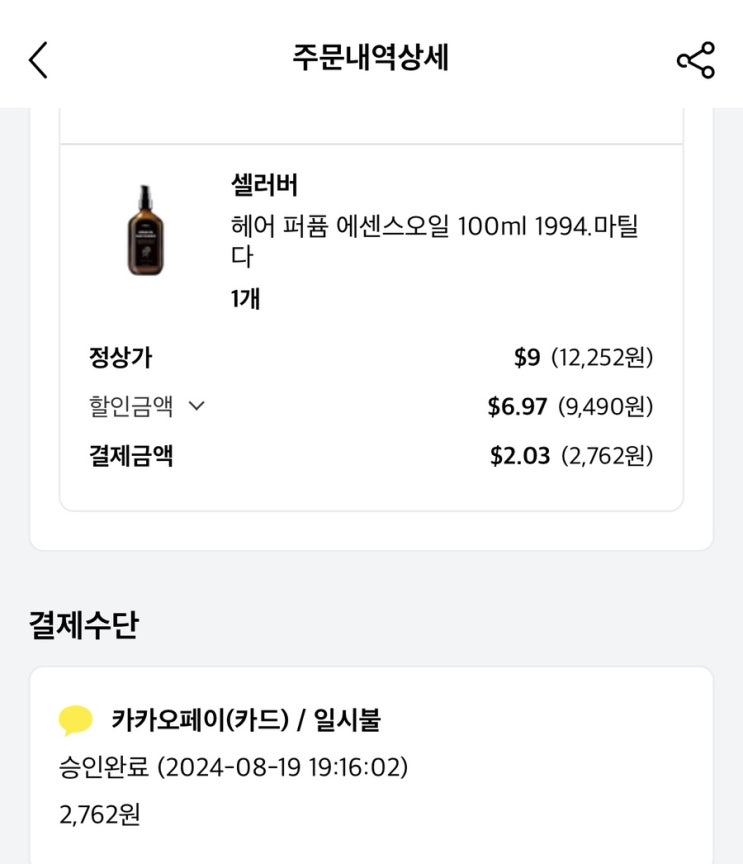Viewport: 743px width, 864px height.
Task: Go back from order details
Action: point(38,60)
